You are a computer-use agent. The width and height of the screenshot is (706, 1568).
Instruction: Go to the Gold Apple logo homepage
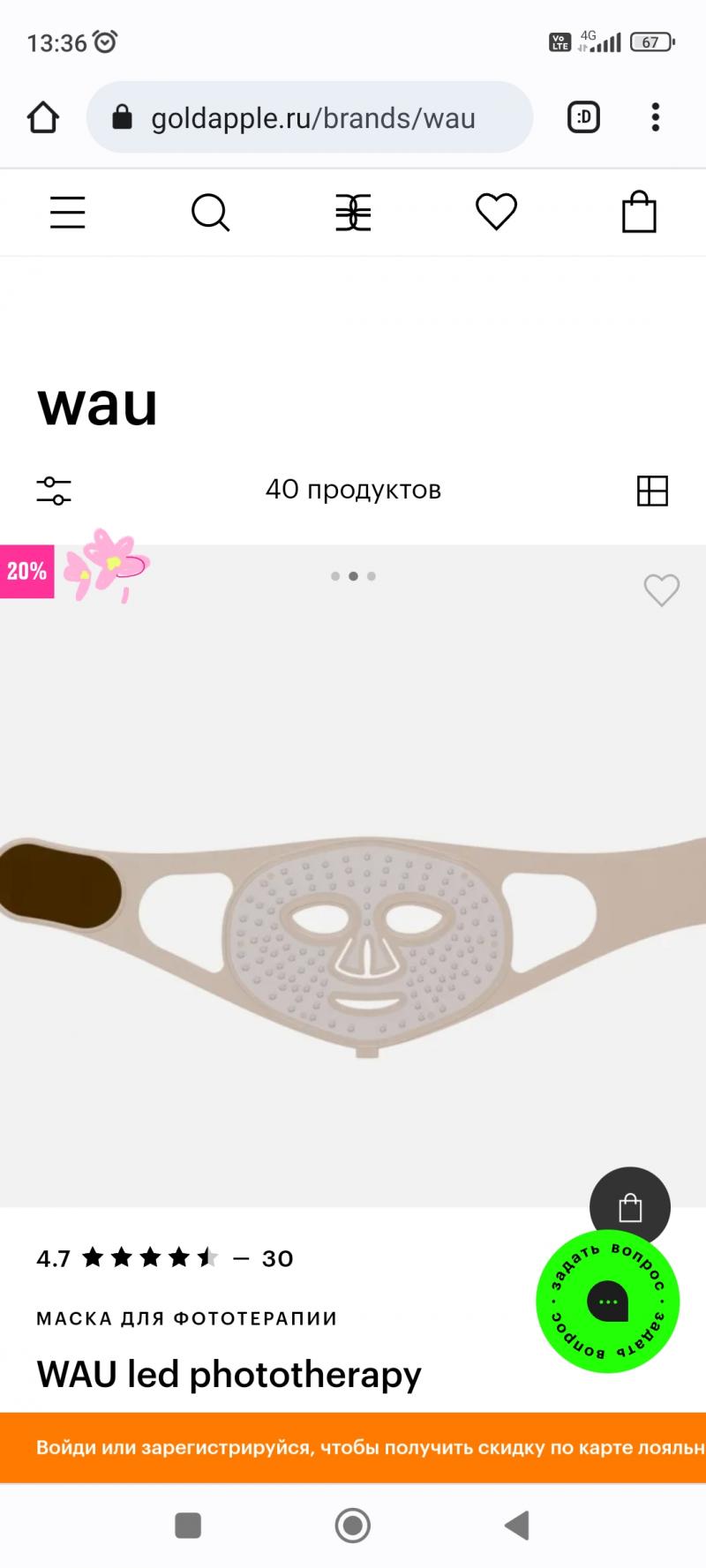tap(353, 213)
